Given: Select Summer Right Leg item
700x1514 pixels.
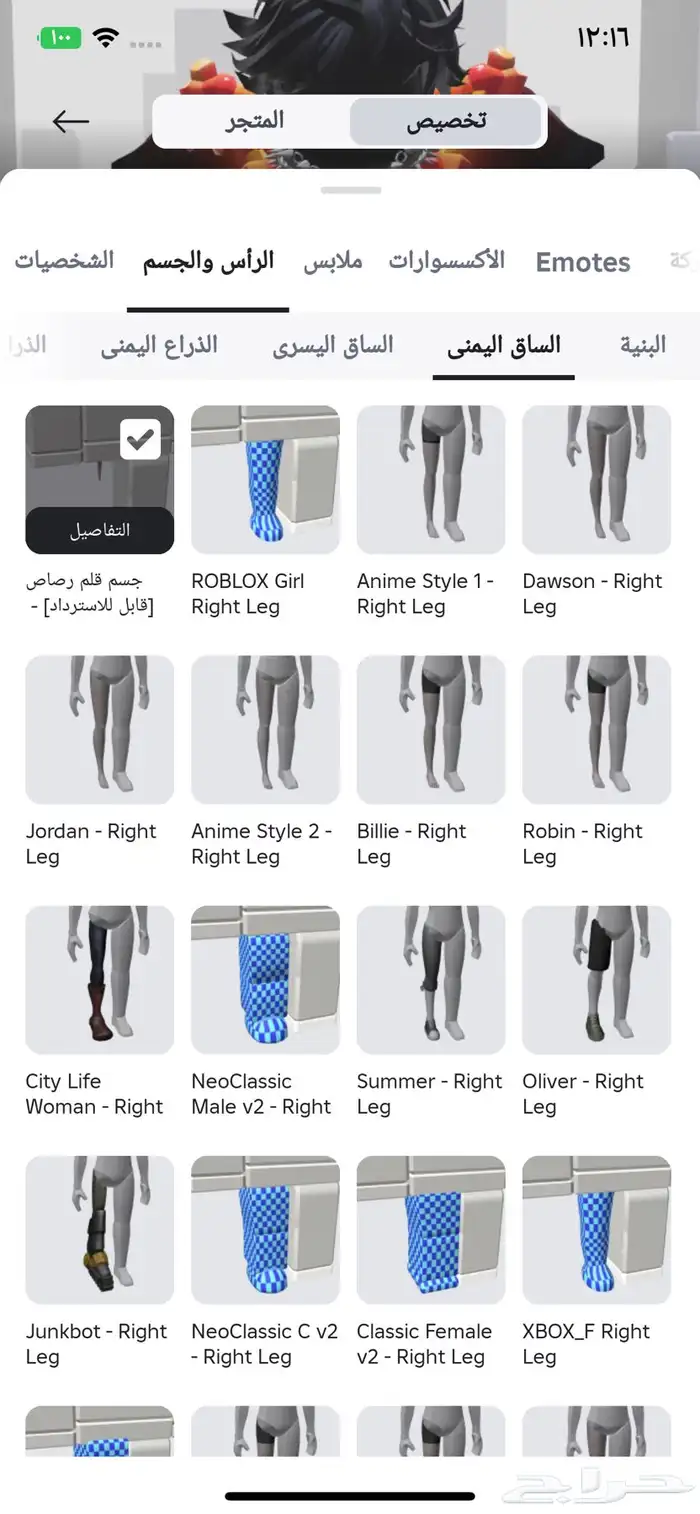Looking at the screenshot, I should 431,979.
